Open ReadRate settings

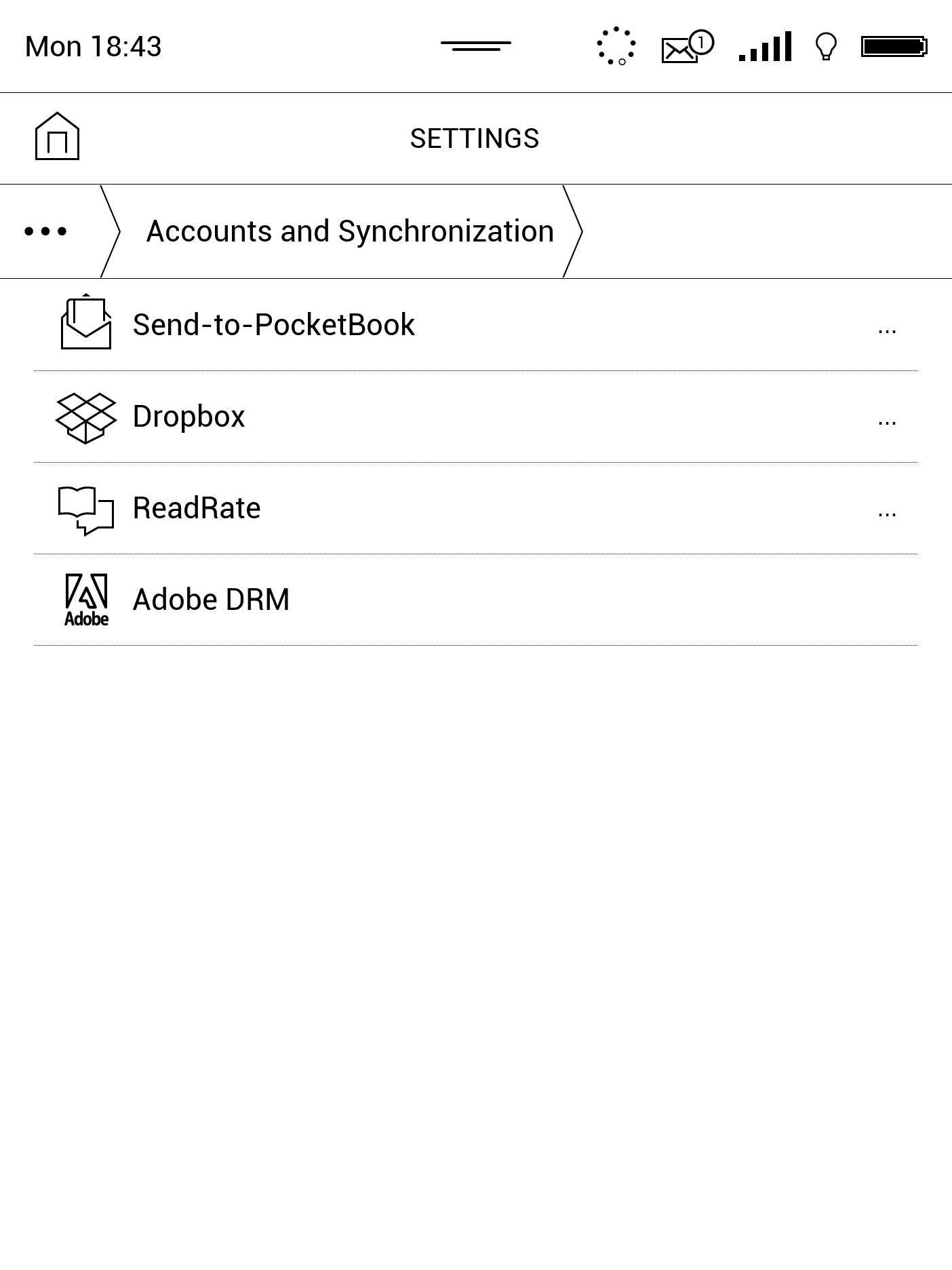pyautogui.click(x=197, y=508)
